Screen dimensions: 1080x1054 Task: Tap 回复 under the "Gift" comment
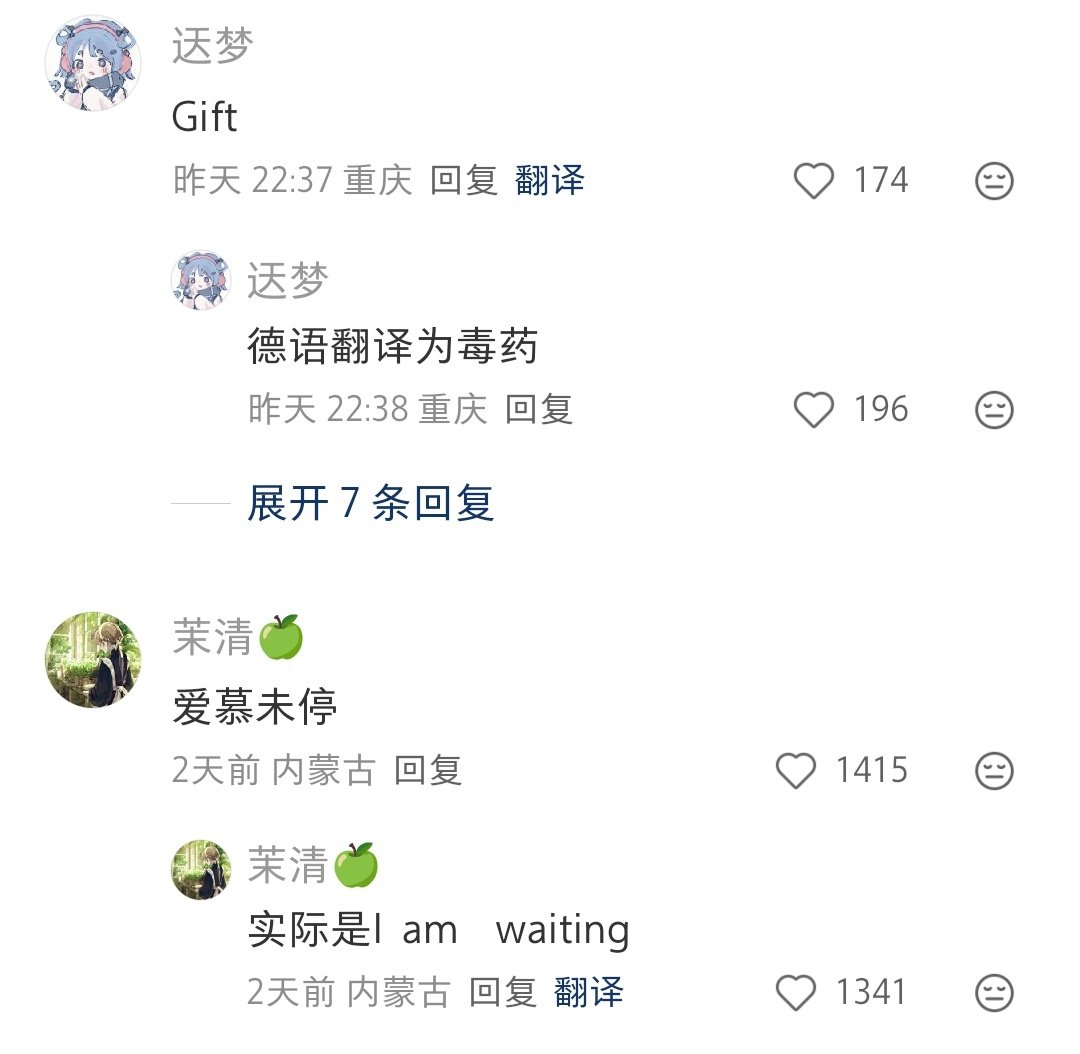[464, 181]
